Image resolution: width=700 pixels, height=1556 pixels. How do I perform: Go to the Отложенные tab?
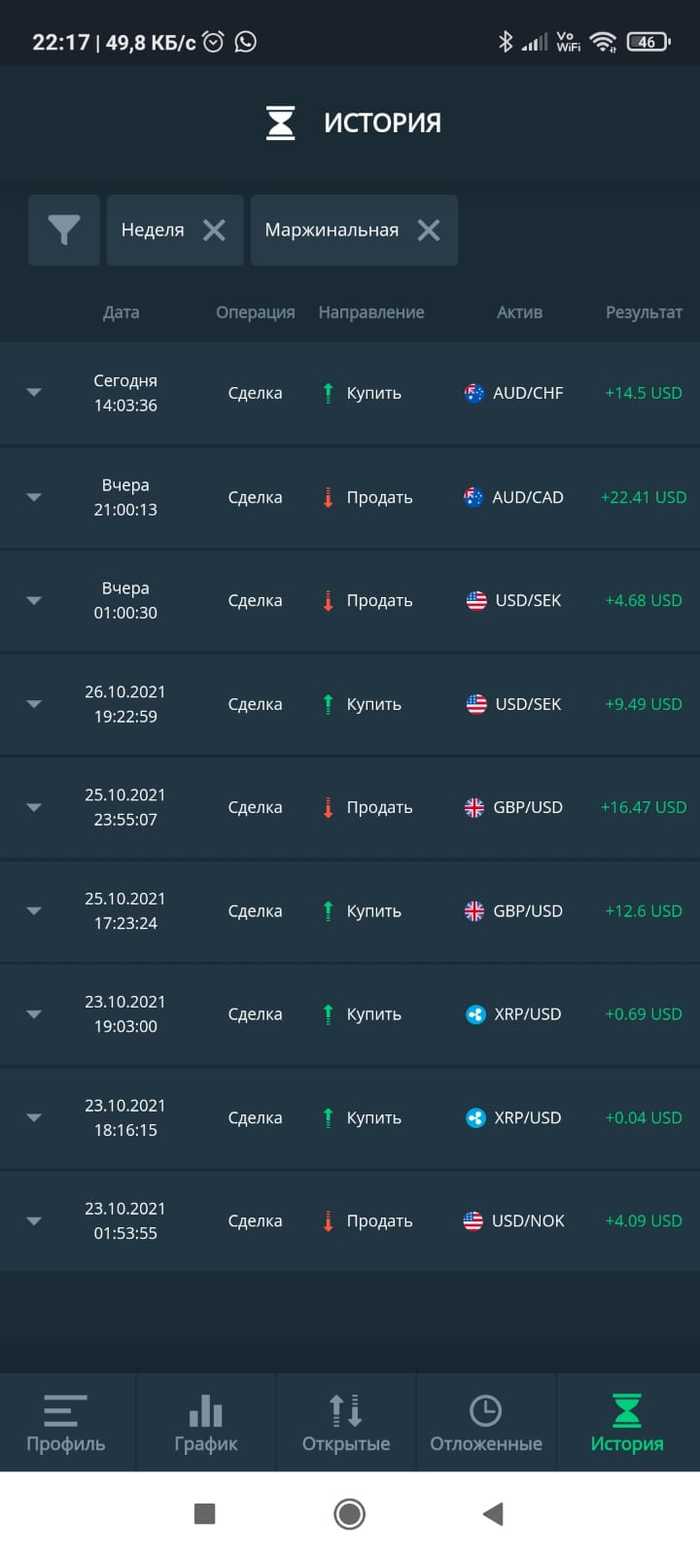[x=486, y=1422]
